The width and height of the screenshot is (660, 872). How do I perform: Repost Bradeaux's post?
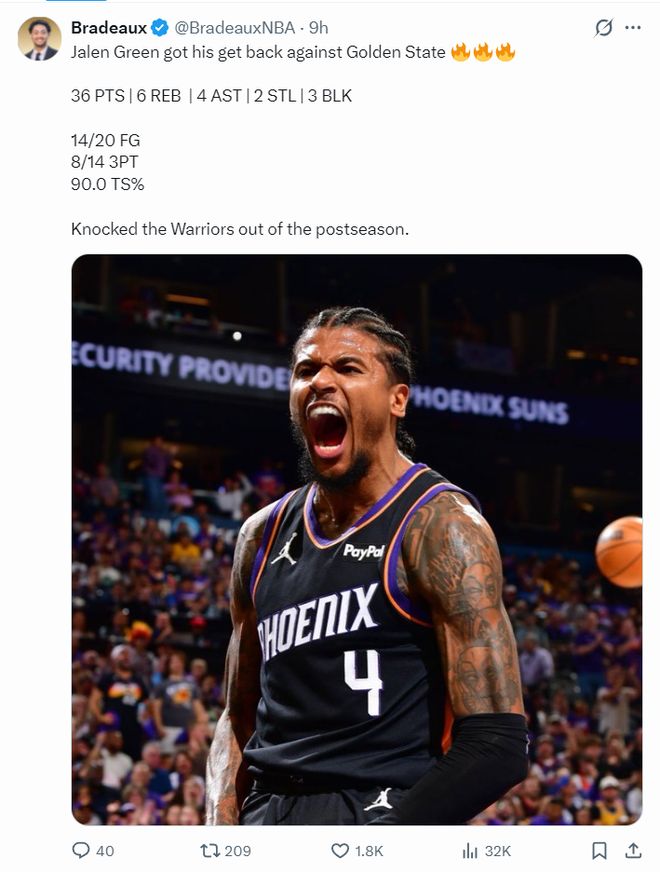210,850
